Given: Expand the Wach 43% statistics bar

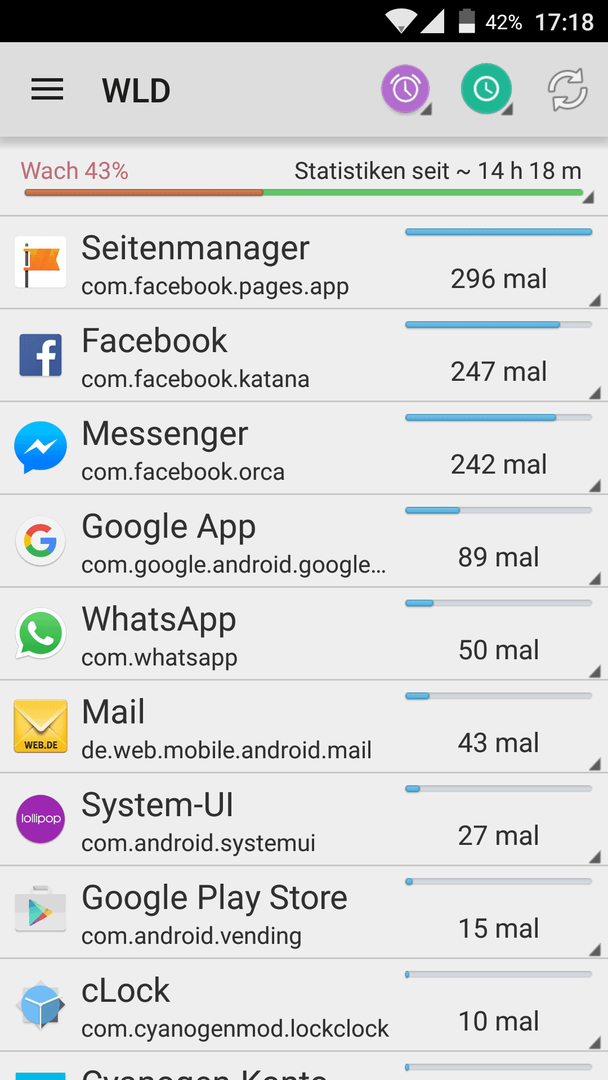Looking at the screenshot, I should point(304,181).
